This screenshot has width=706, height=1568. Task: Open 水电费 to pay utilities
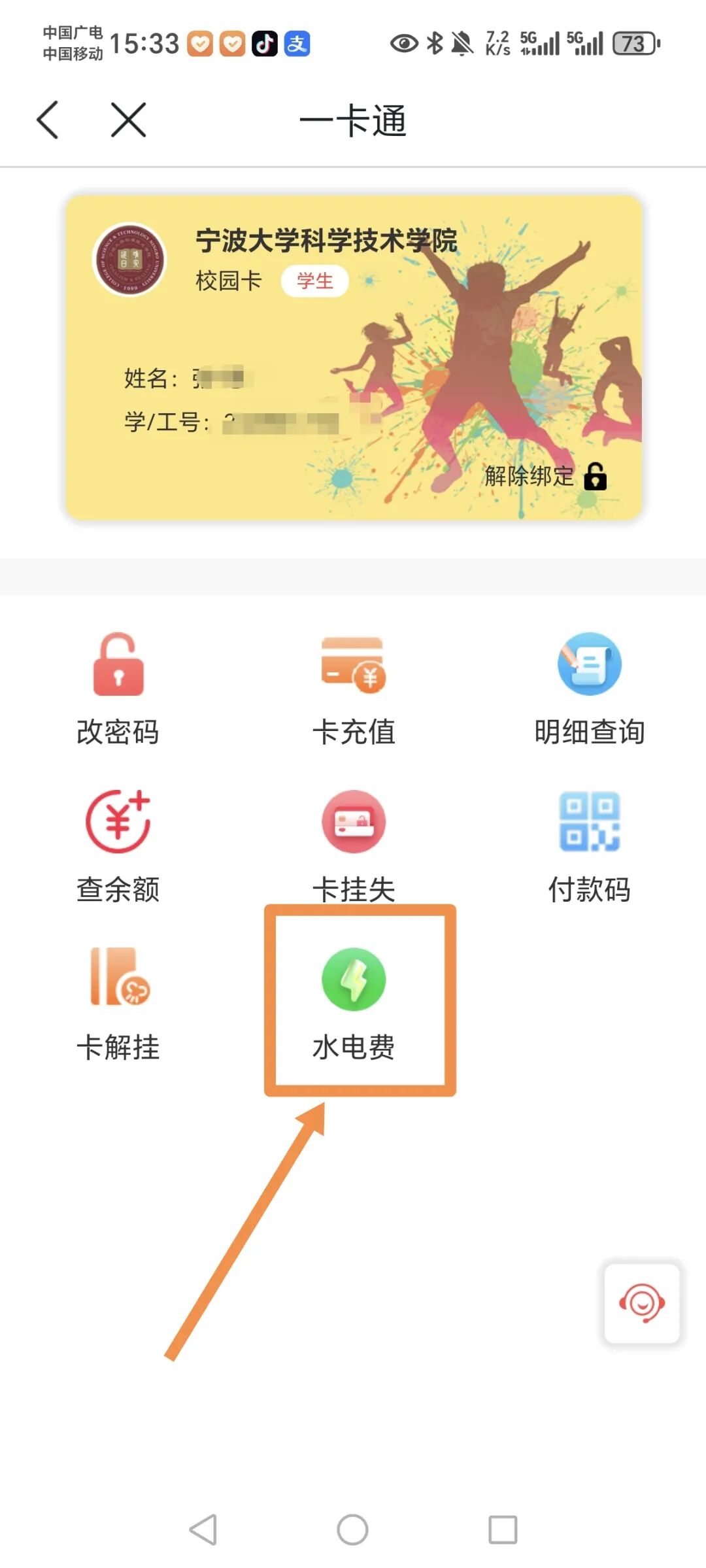[354, 1002]
